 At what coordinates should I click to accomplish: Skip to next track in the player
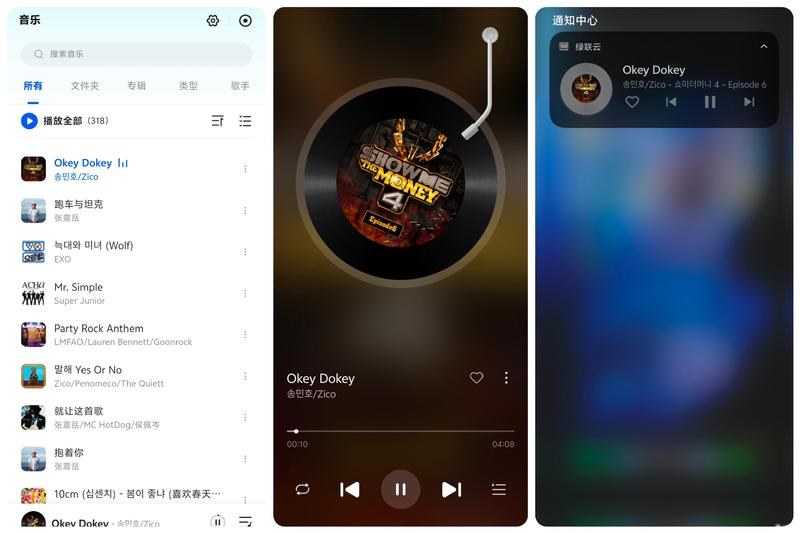(452, 489)
